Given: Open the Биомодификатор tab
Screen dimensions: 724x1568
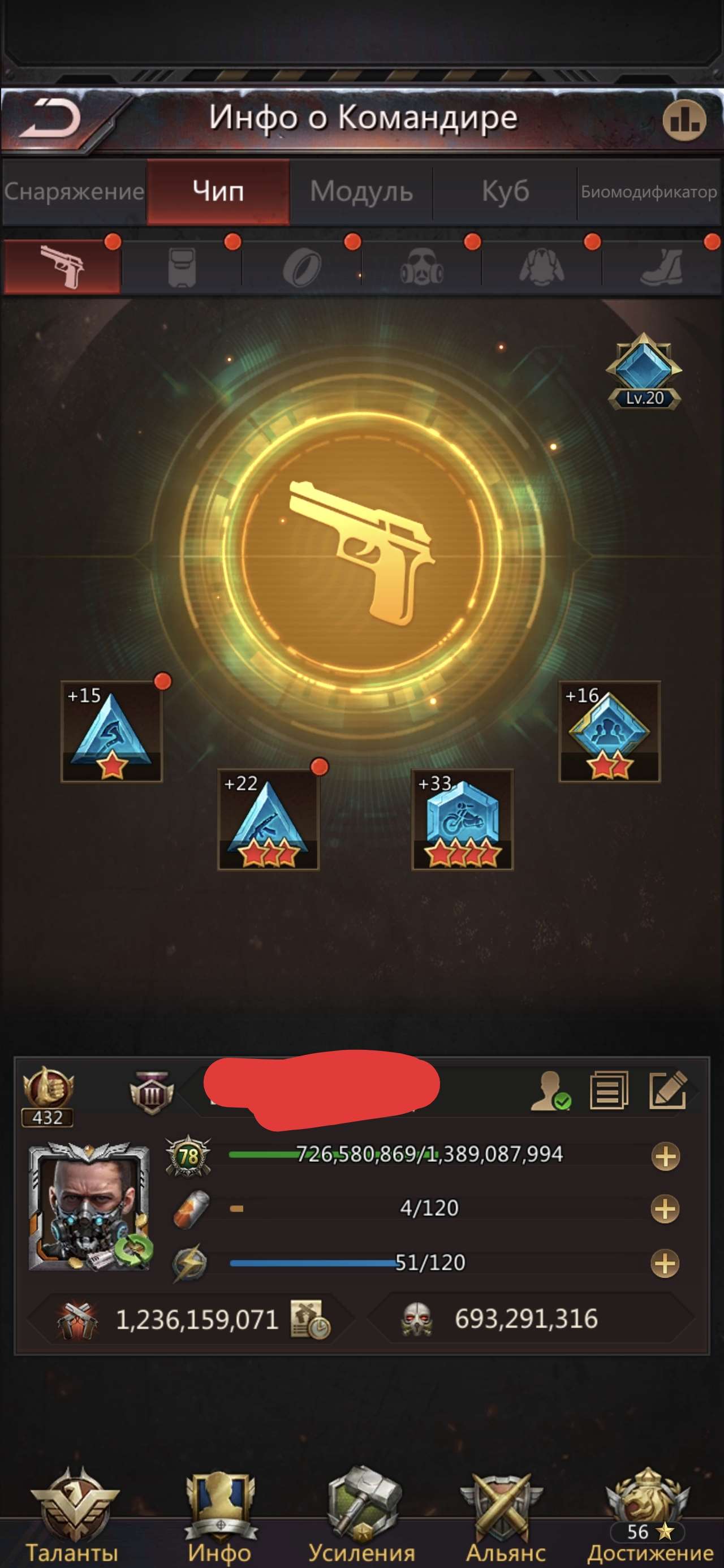Looking at the screenshot, I should click(649, 192).
